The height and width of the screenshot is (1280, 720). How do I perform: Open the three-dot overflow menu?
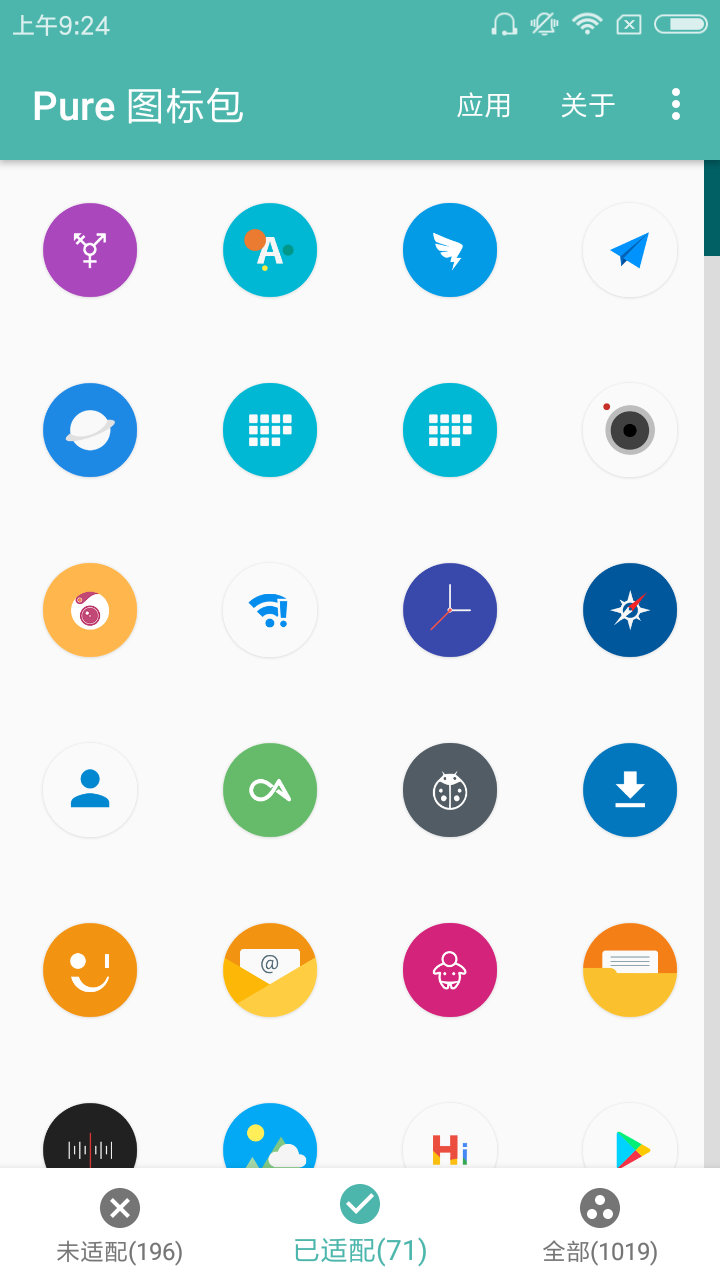click(676, 105)
